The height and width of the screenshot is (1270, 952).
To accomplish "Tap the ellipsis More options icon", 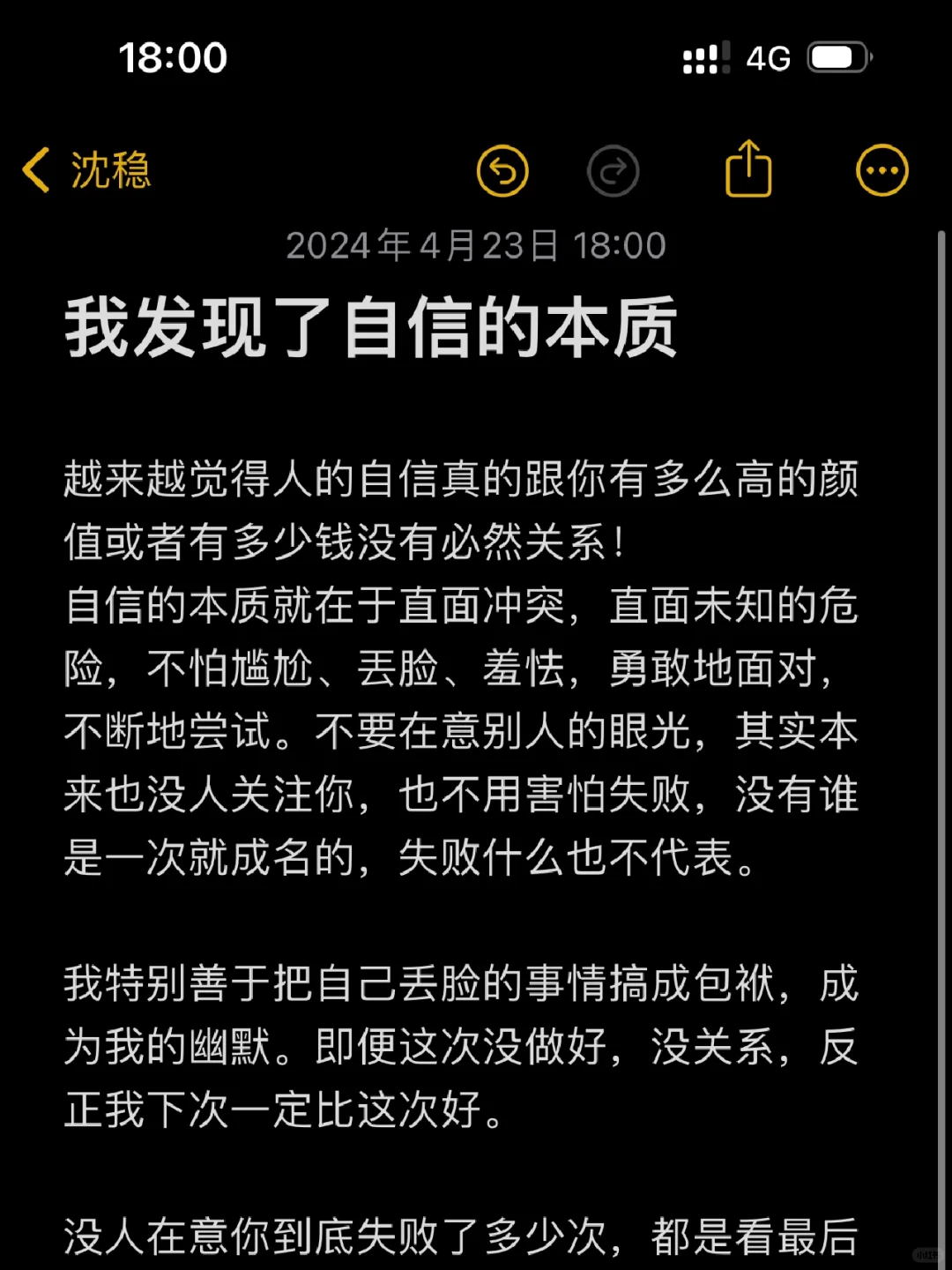I will point(881,168).
